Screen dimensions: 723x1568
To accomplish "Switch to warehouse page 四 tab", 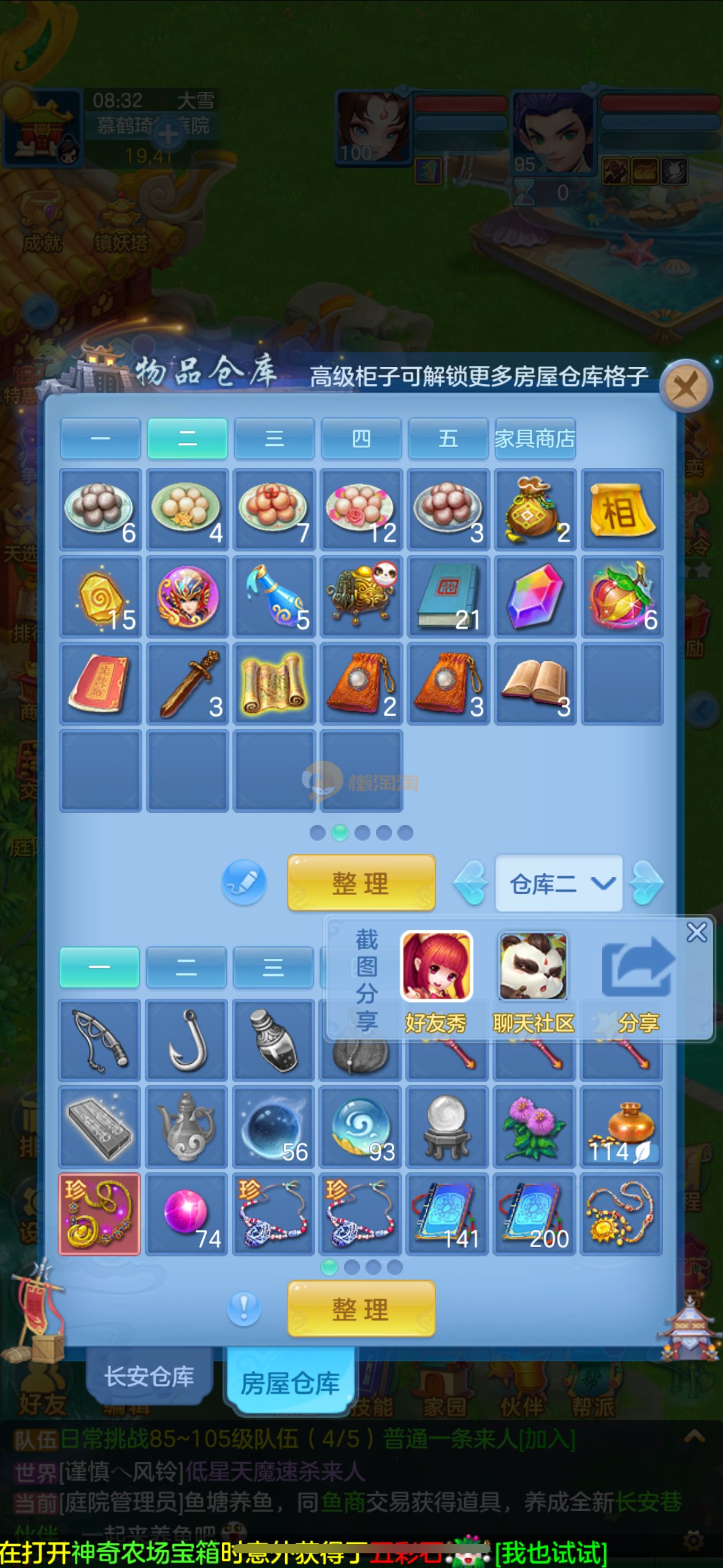I will [x=361, y=438].
